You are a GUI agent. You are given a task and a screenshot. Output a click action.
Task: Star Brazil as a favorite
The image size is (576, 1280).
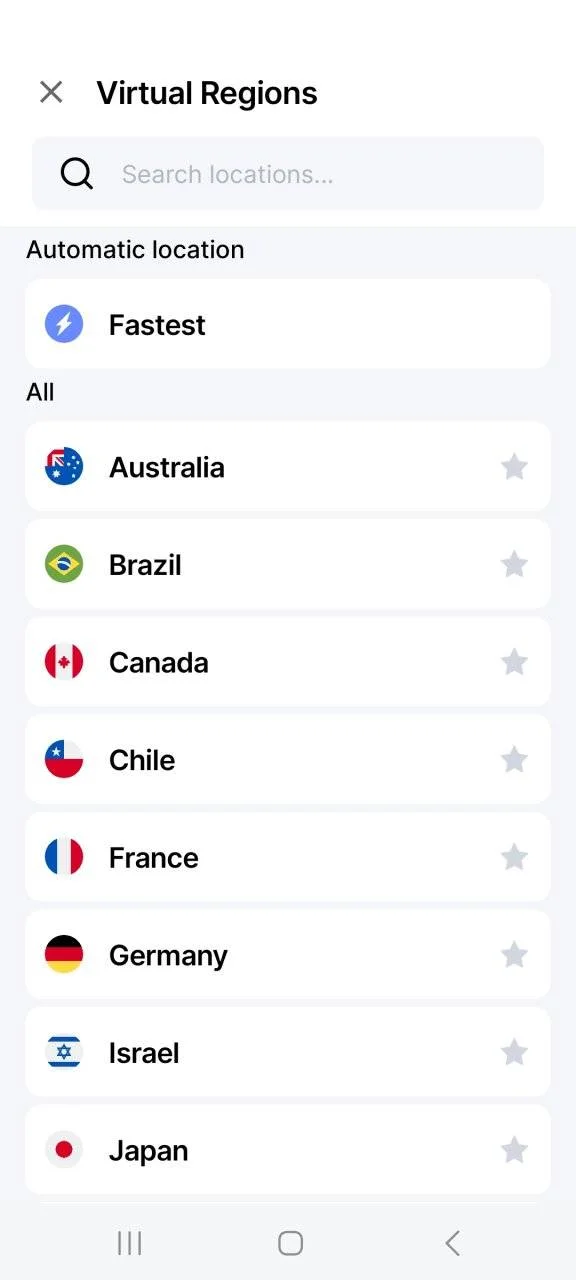[x=514, y=564]
